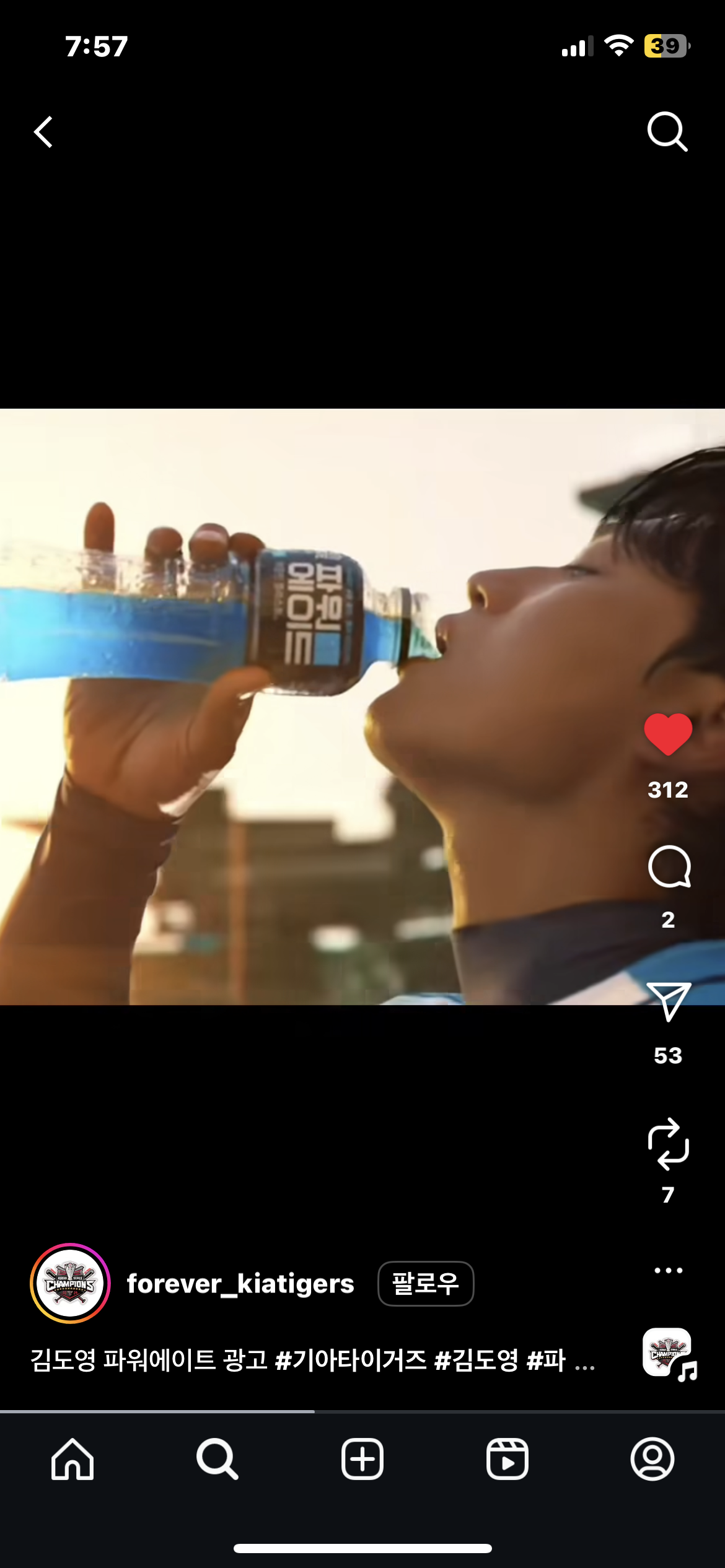
Task: Follow forever_kiatigers with the 팔로우 button
Action: [x=426, y=1283]
